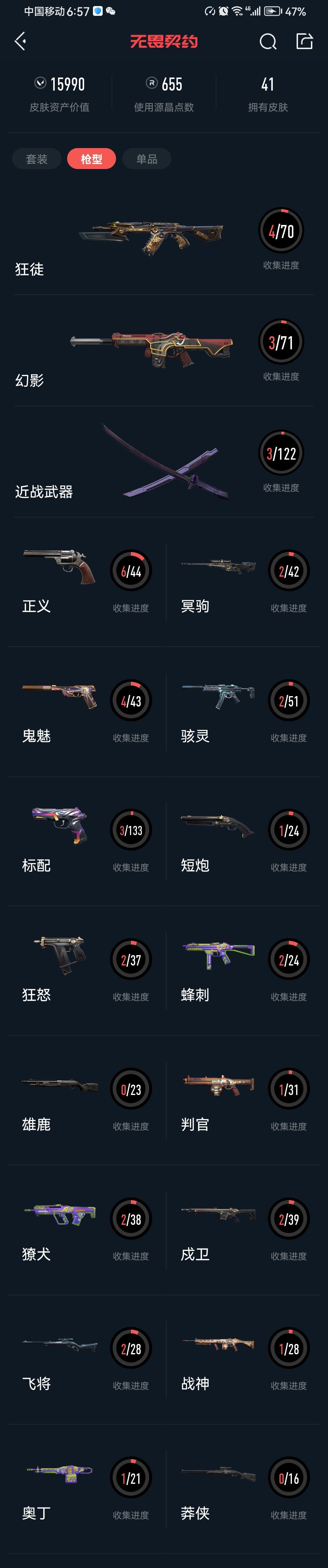Share this skin collection page
The height and width of the screenshot is (1568, 328).
(x=304, y=41)
